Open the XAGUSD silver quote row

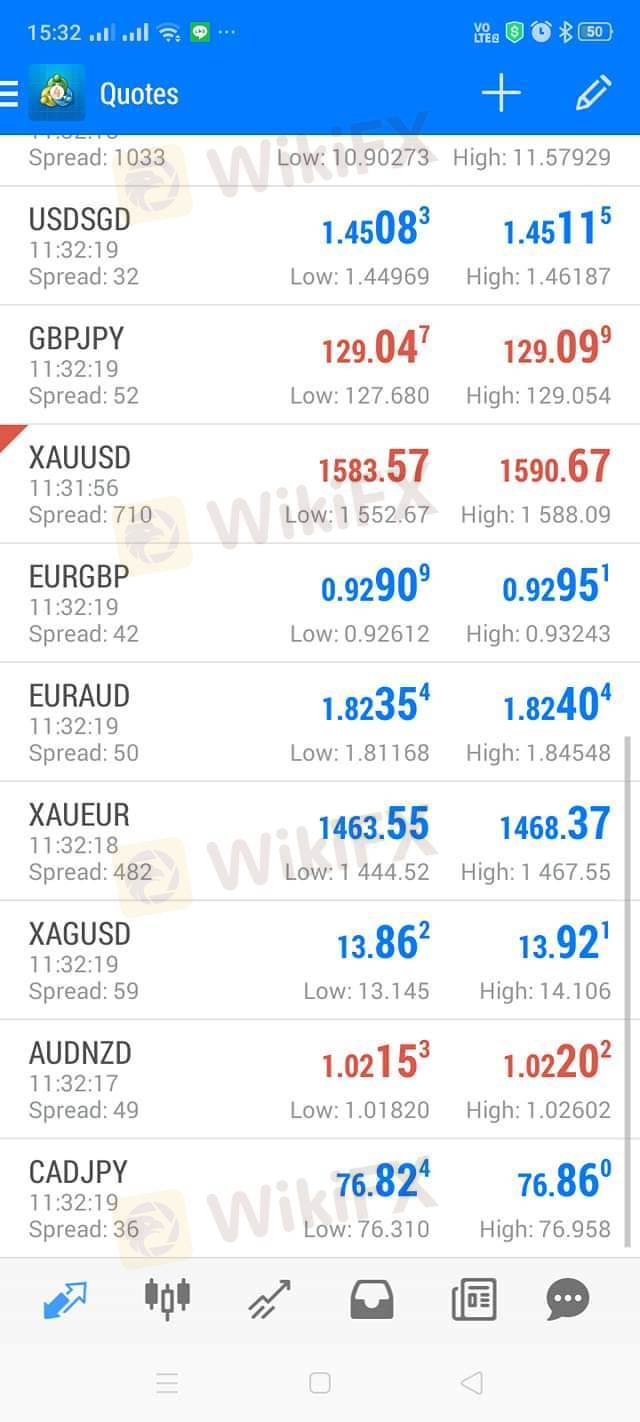(320, 960)
